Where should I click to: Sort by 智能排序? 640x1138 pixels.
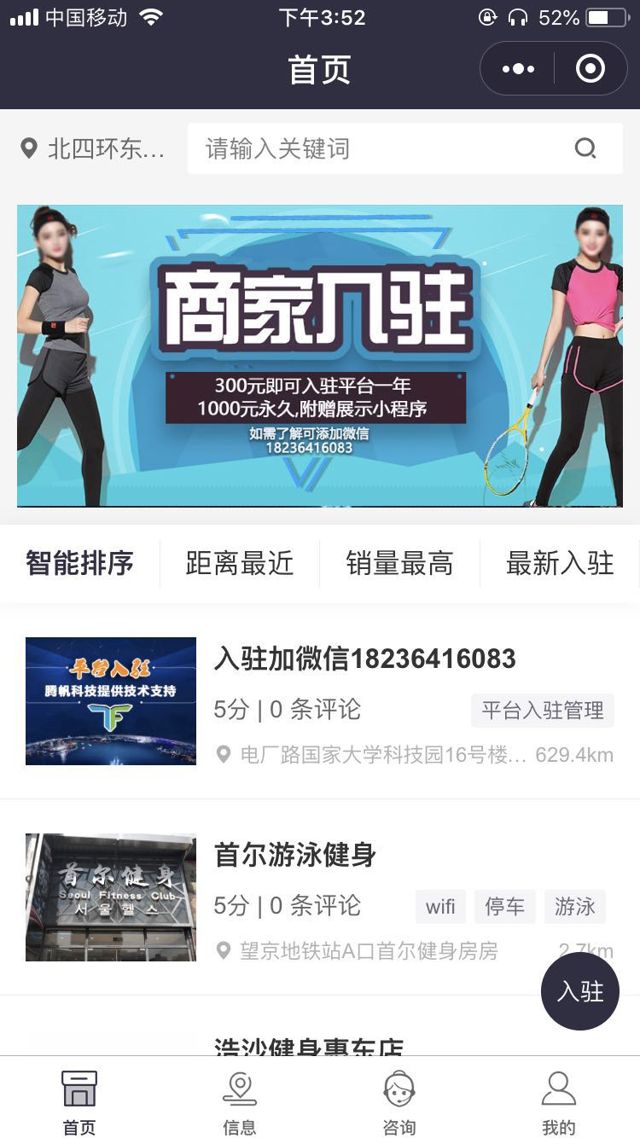click(x=80, y=563)
